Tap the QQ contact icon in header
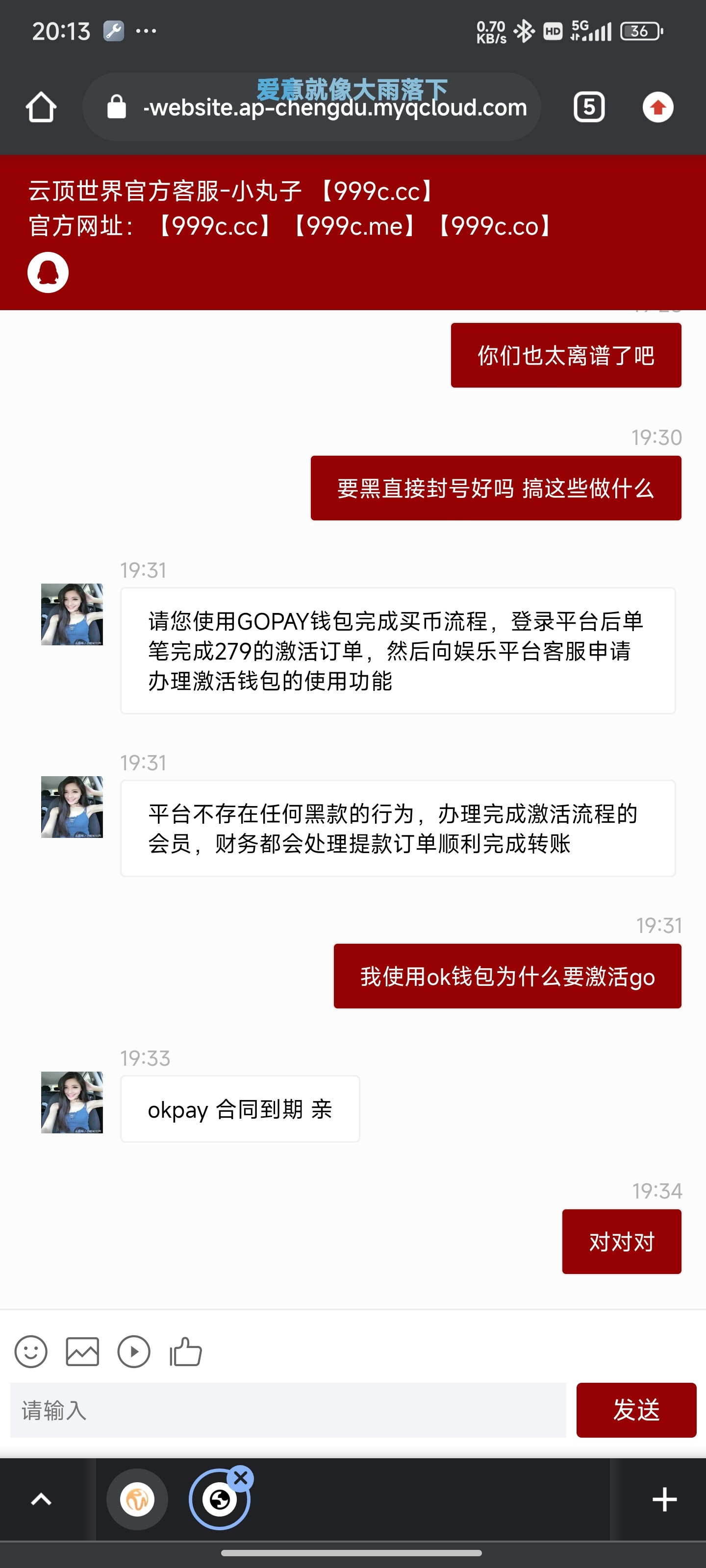Image resolution: width=706 pixels, height=1568 pixels. coord(48,272)
